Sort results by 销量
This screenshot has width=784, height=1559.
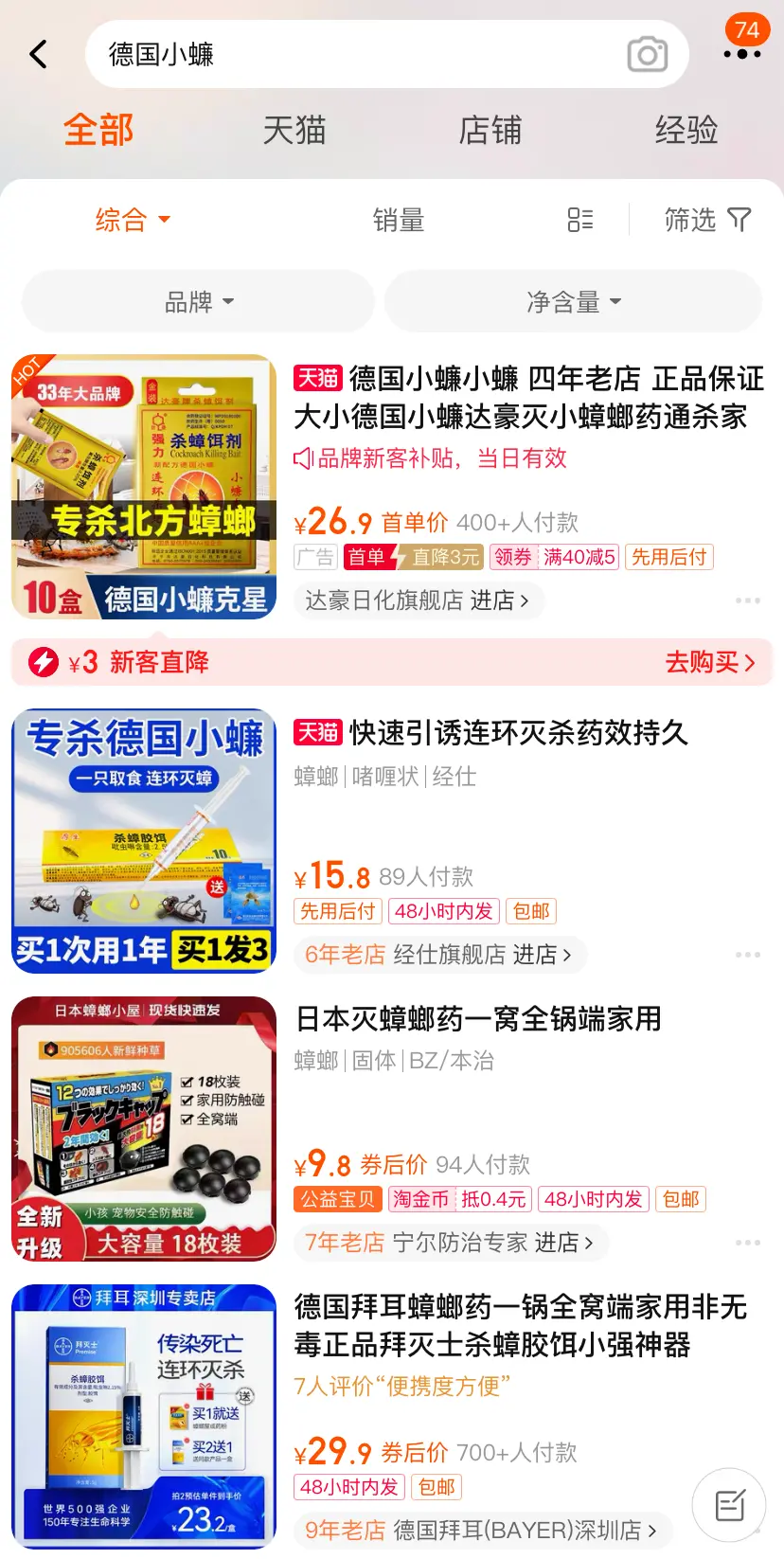click(398, 221)
